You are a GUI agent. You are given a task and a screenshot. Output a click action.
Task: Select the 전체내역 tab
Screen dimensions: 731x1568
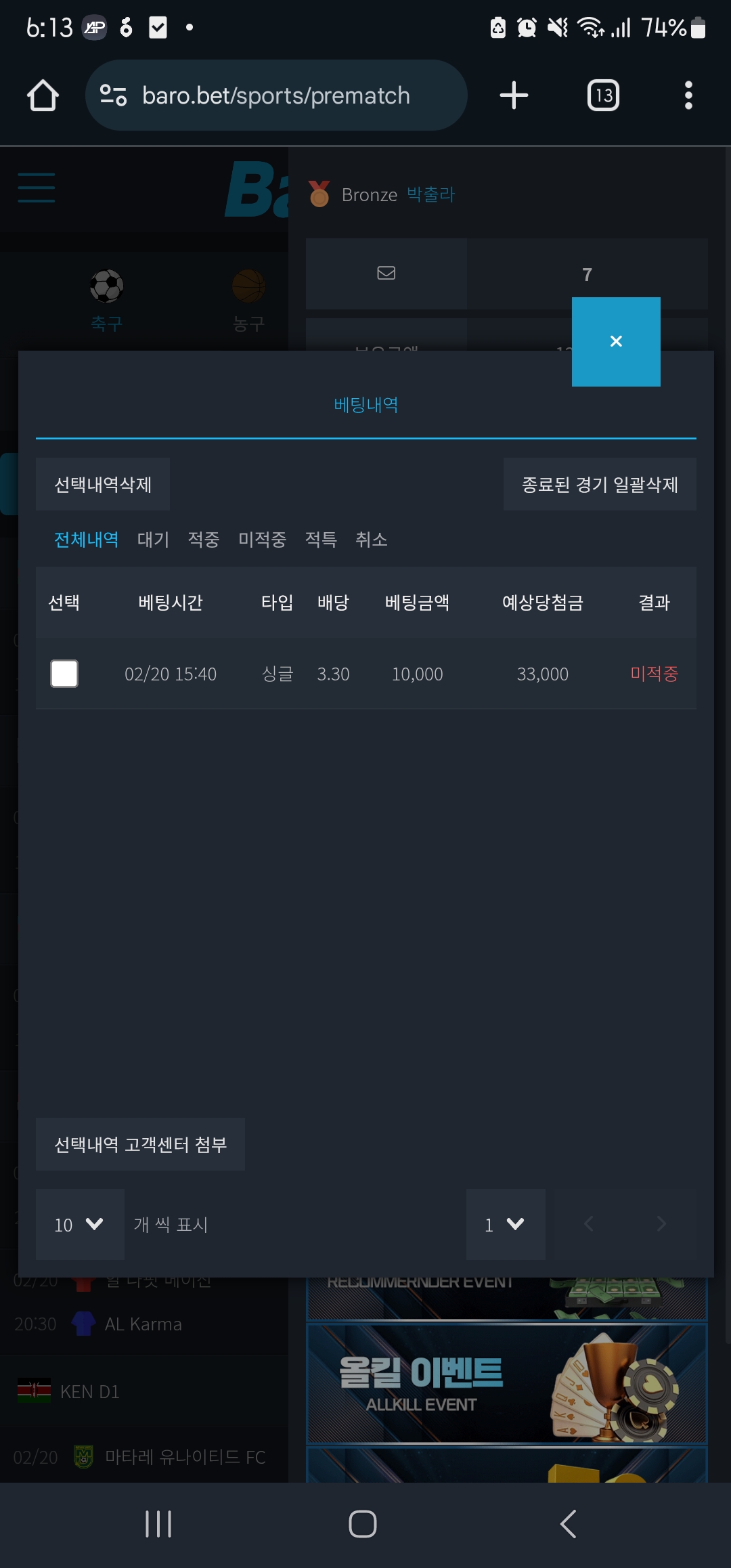(x=87, y=540)
